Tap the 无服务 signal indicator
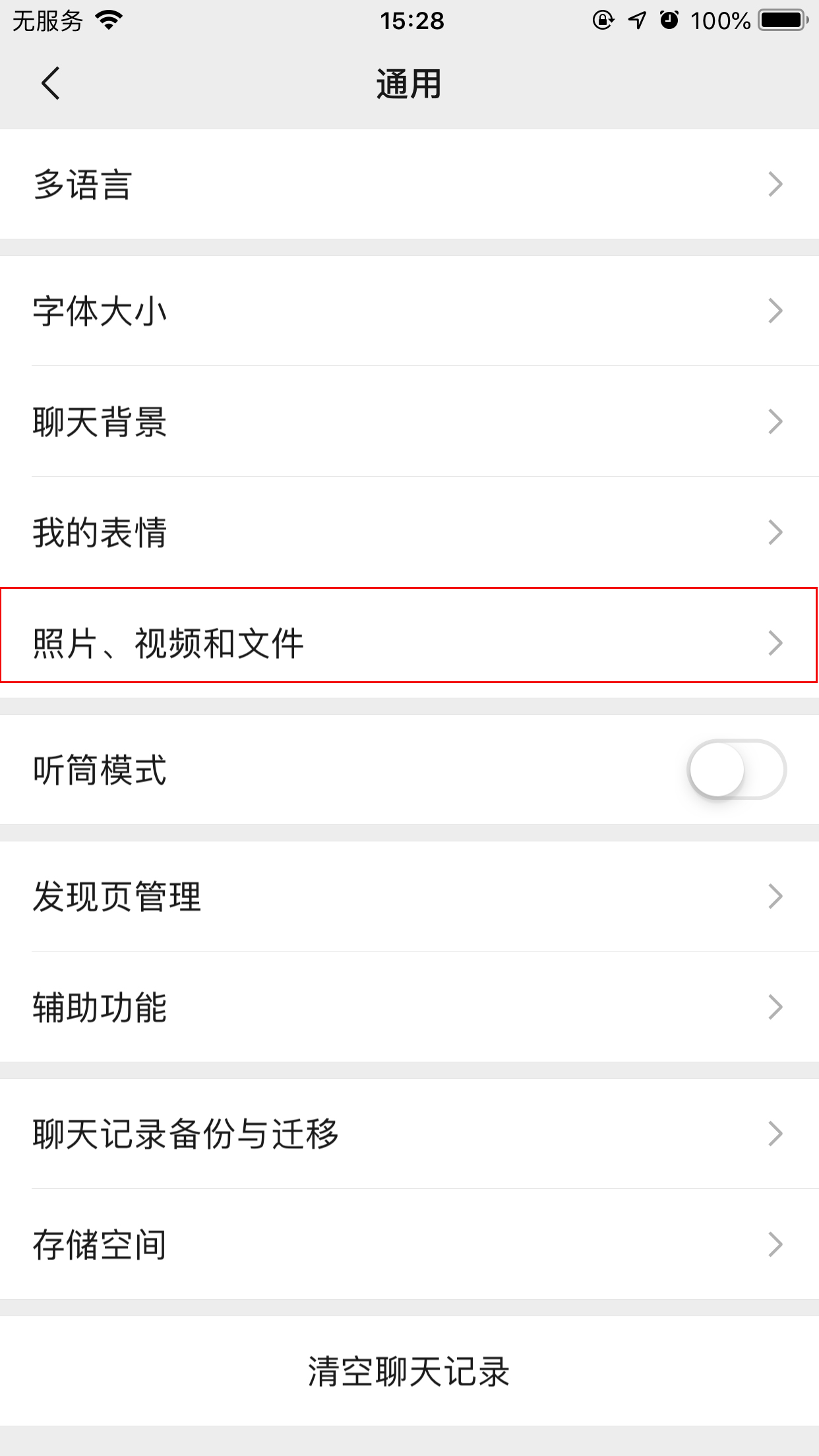Viewport: 819px width, 1456px height. tap(46, 20)
